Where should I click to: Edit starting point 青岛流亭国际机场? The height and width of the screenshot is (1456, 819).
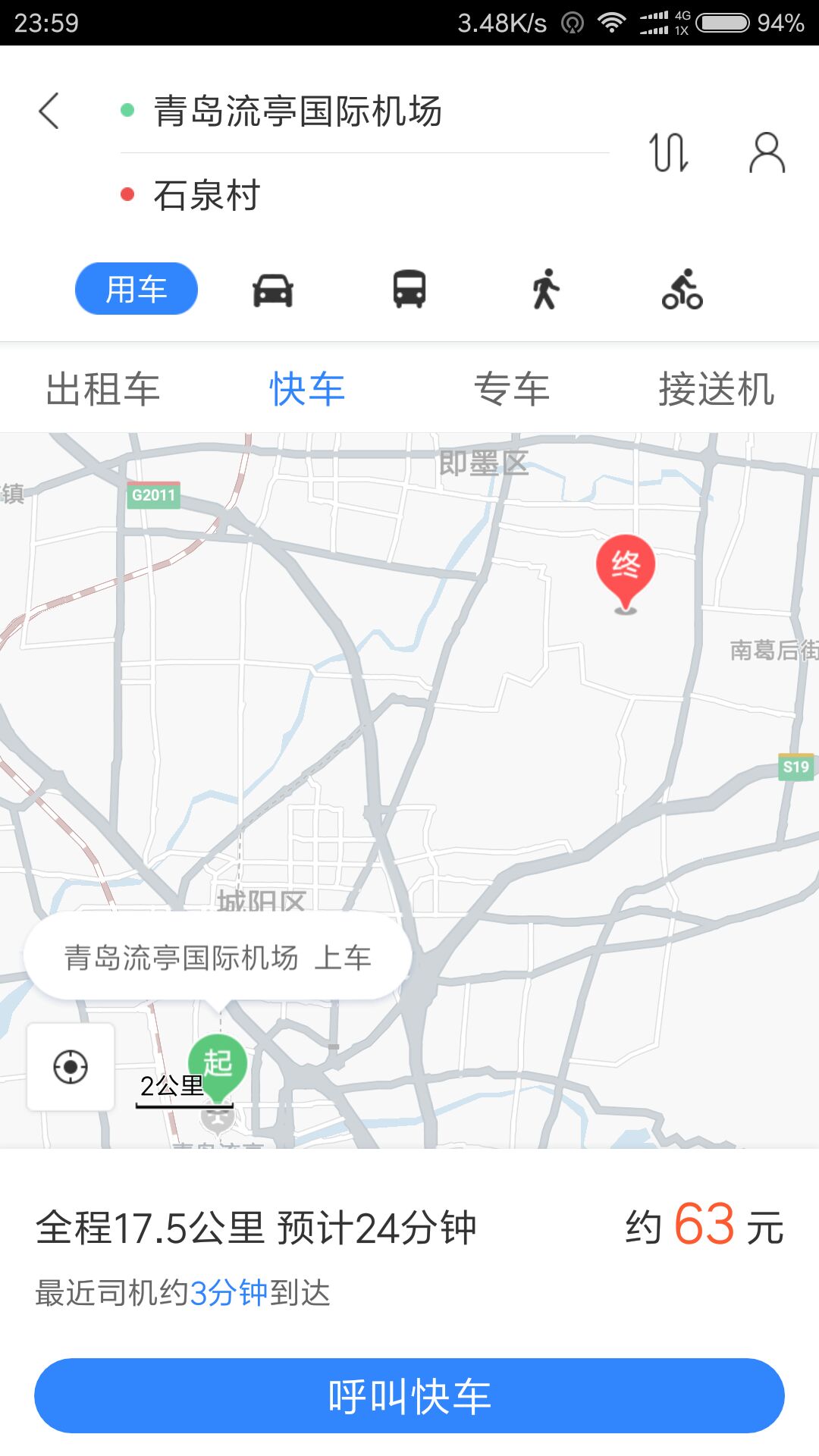coord(297,111)
